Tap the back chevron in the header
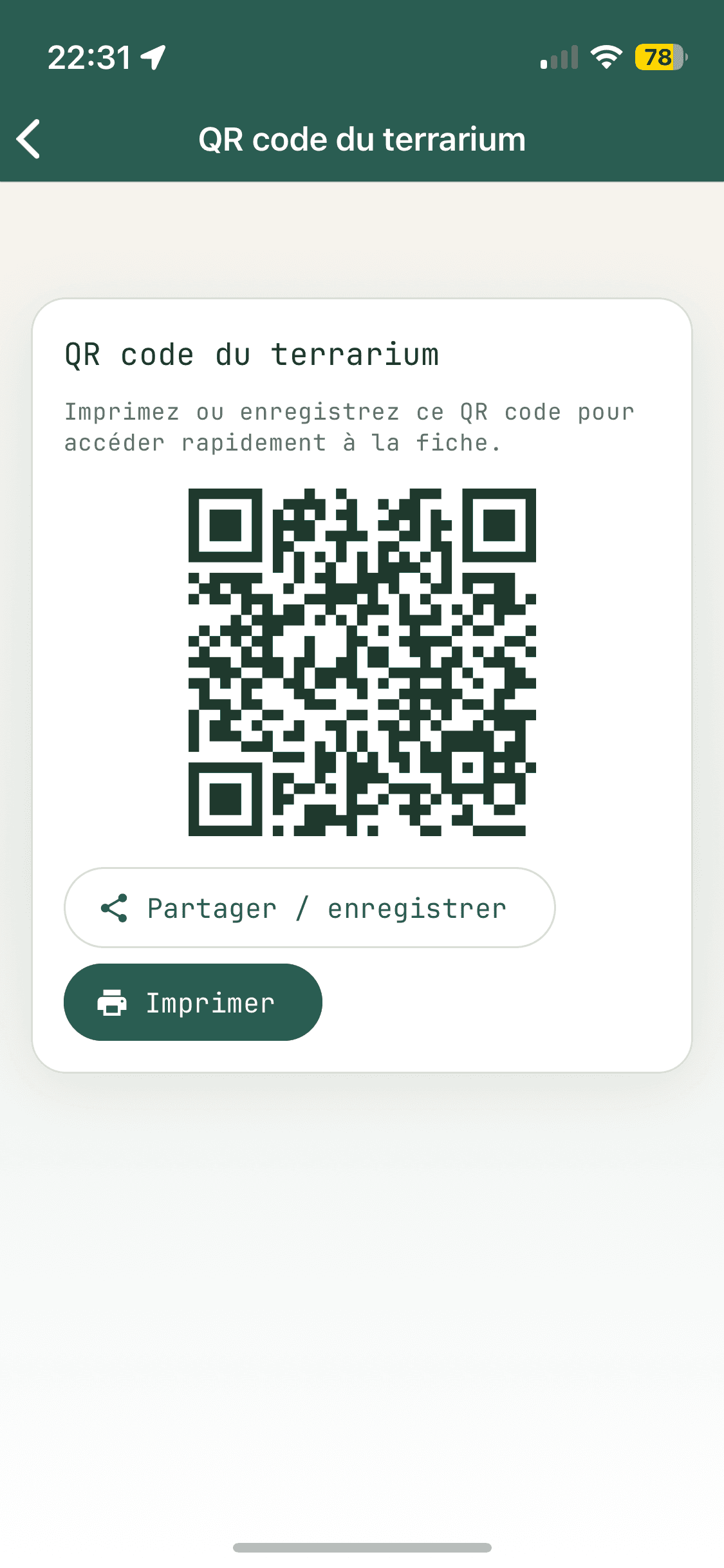Screen dimensions: 724x1568 (x=28, y=138)
